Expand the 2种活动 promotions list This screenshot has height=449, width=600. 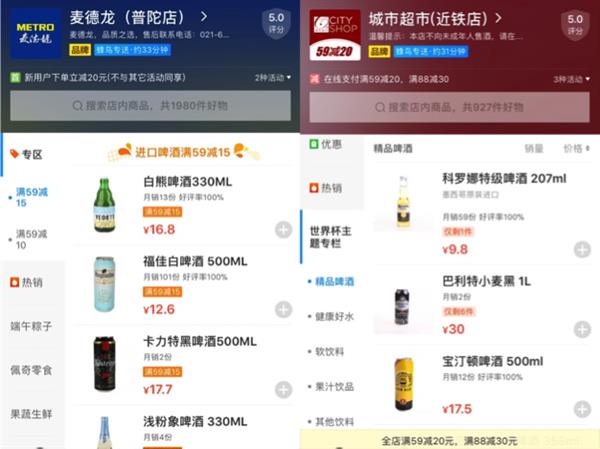tap(272, 77)
